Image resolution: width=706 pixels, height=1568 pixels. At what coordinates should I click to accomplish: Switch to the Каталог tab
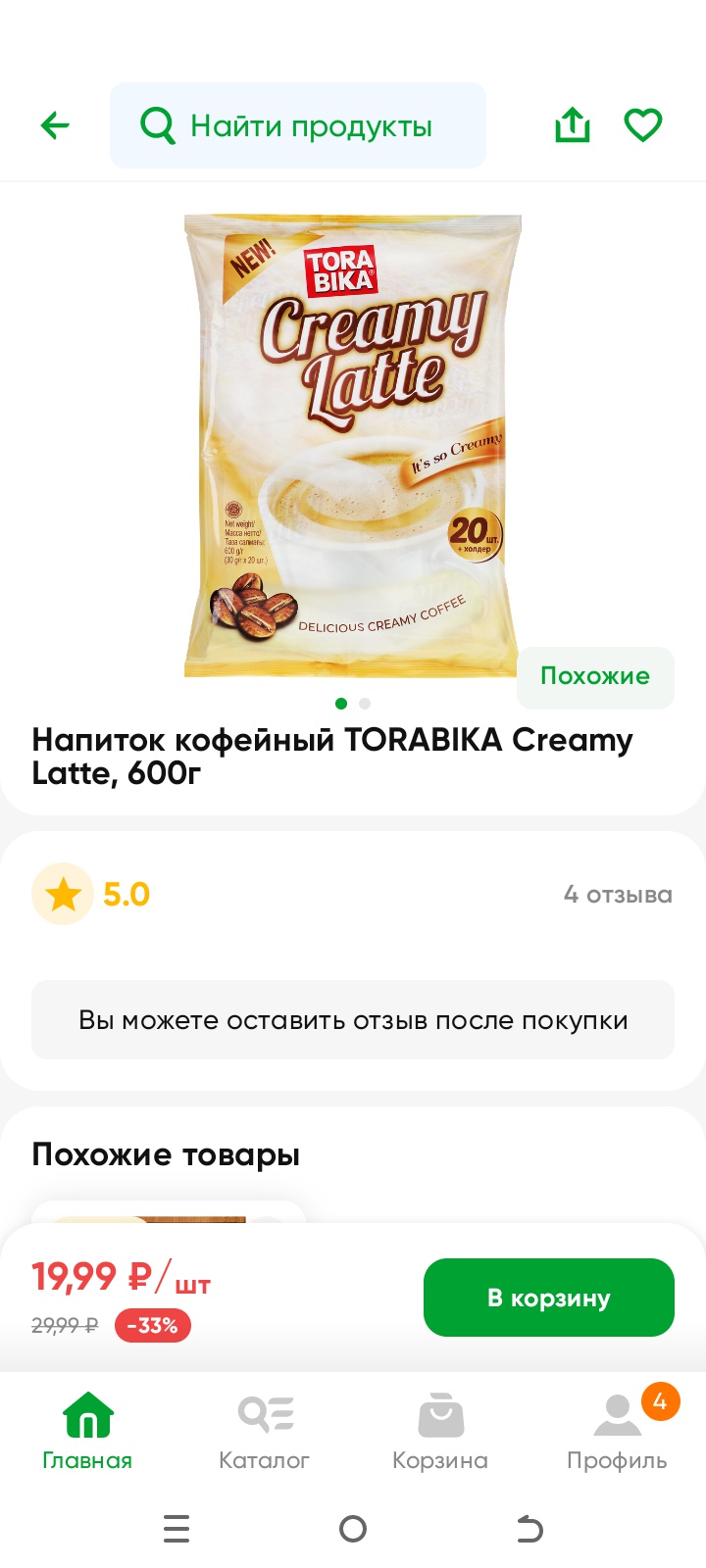pos(264,1431)
